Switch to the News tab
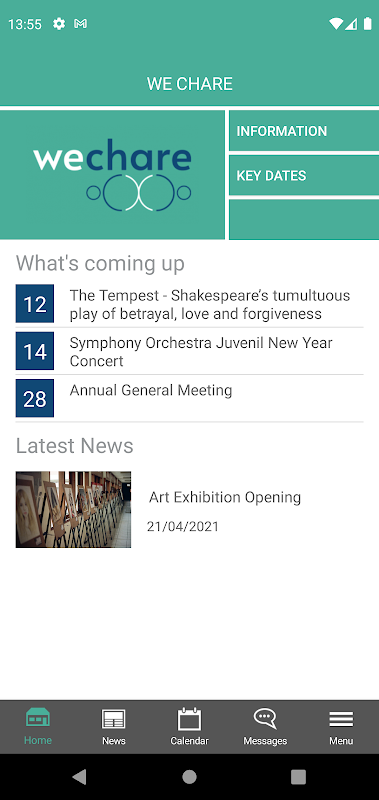The height and width of the screenshot is (800, 379). click(114, 727)
